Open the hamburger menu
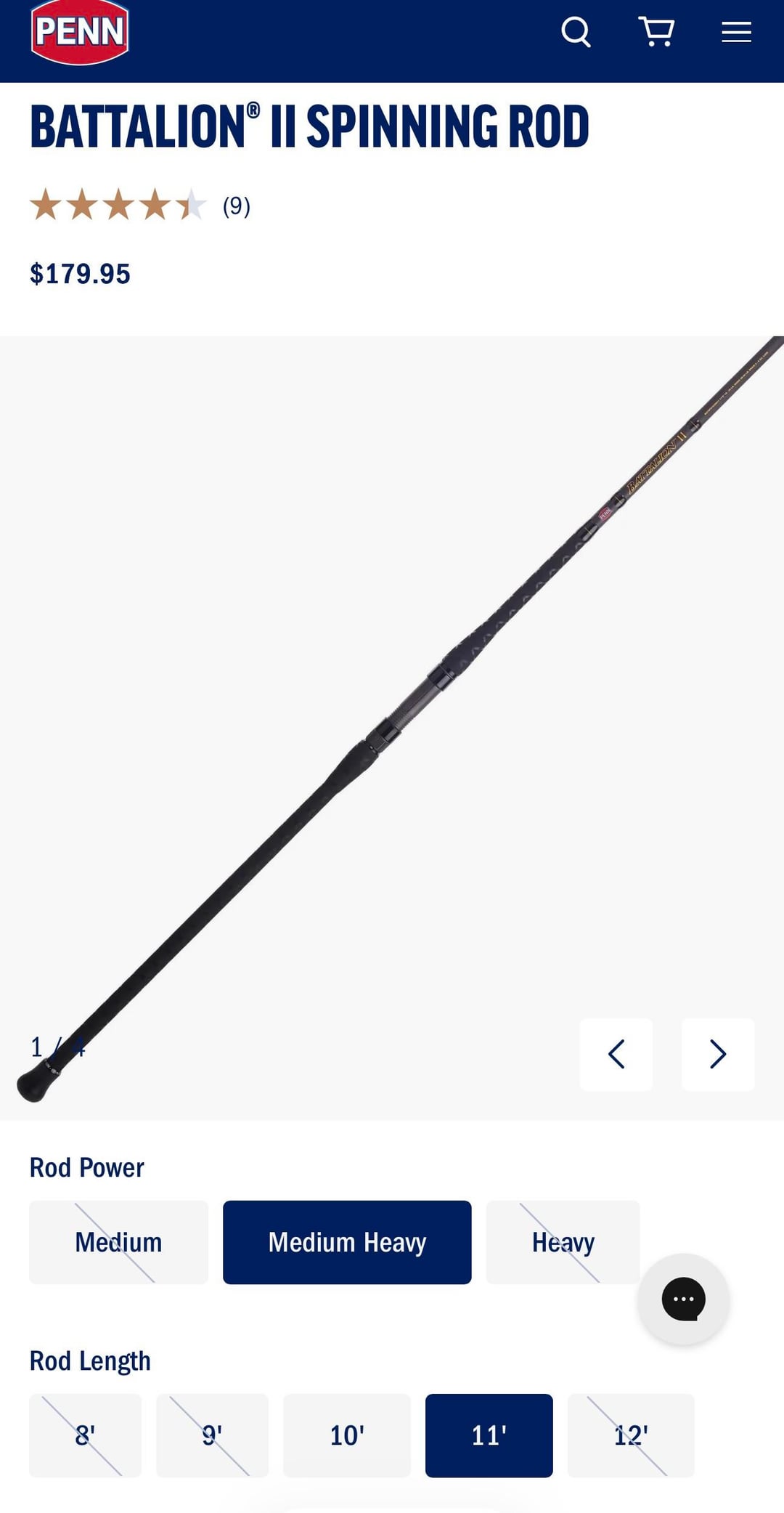The height and width of the screenshot is (1513, 784). 735,32
